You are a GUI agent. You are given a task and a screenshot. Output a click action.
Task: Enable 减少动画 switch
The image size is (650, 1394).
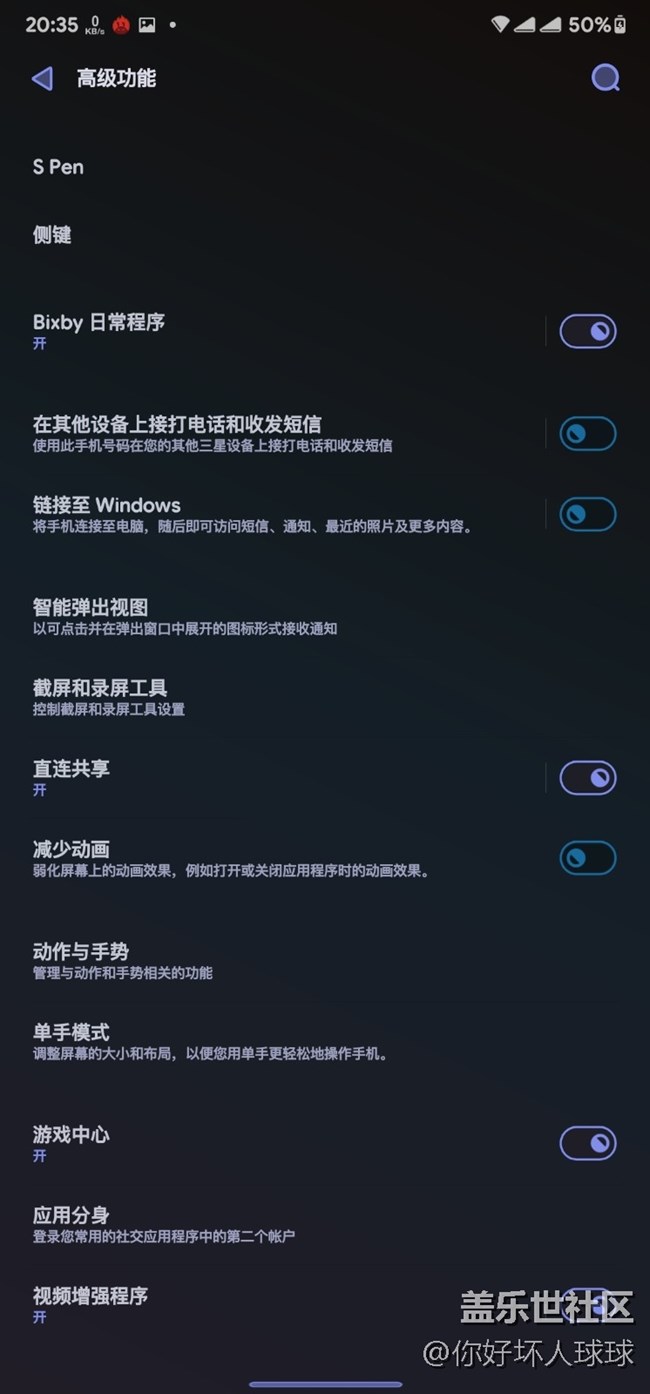pyautogui.click(x=587, y=858)
